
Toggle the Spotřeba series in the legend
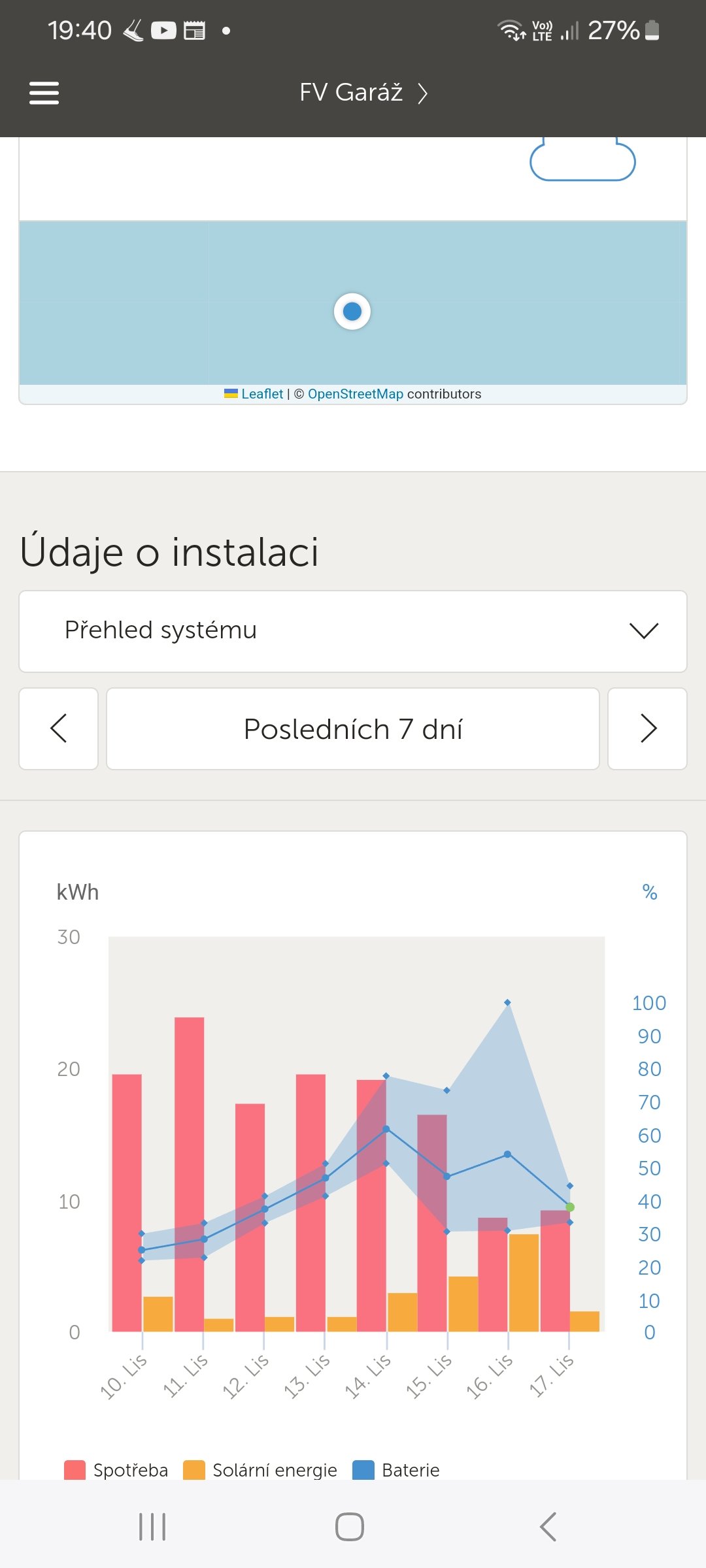[118, 1469]
